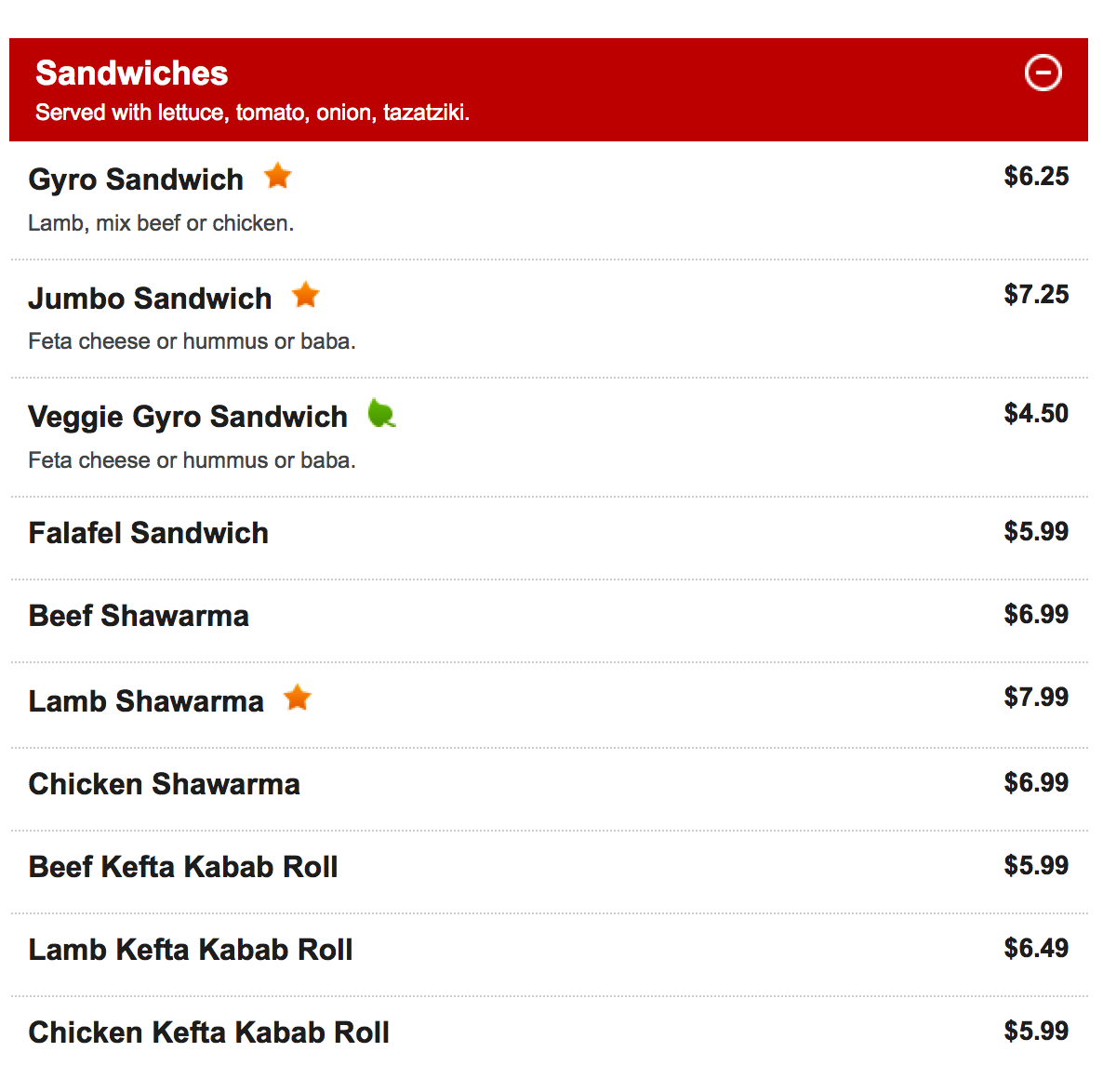Collapse the Sandwiches section
Viewport: 1103px width, 1092px height.
tap(1043, 73)
